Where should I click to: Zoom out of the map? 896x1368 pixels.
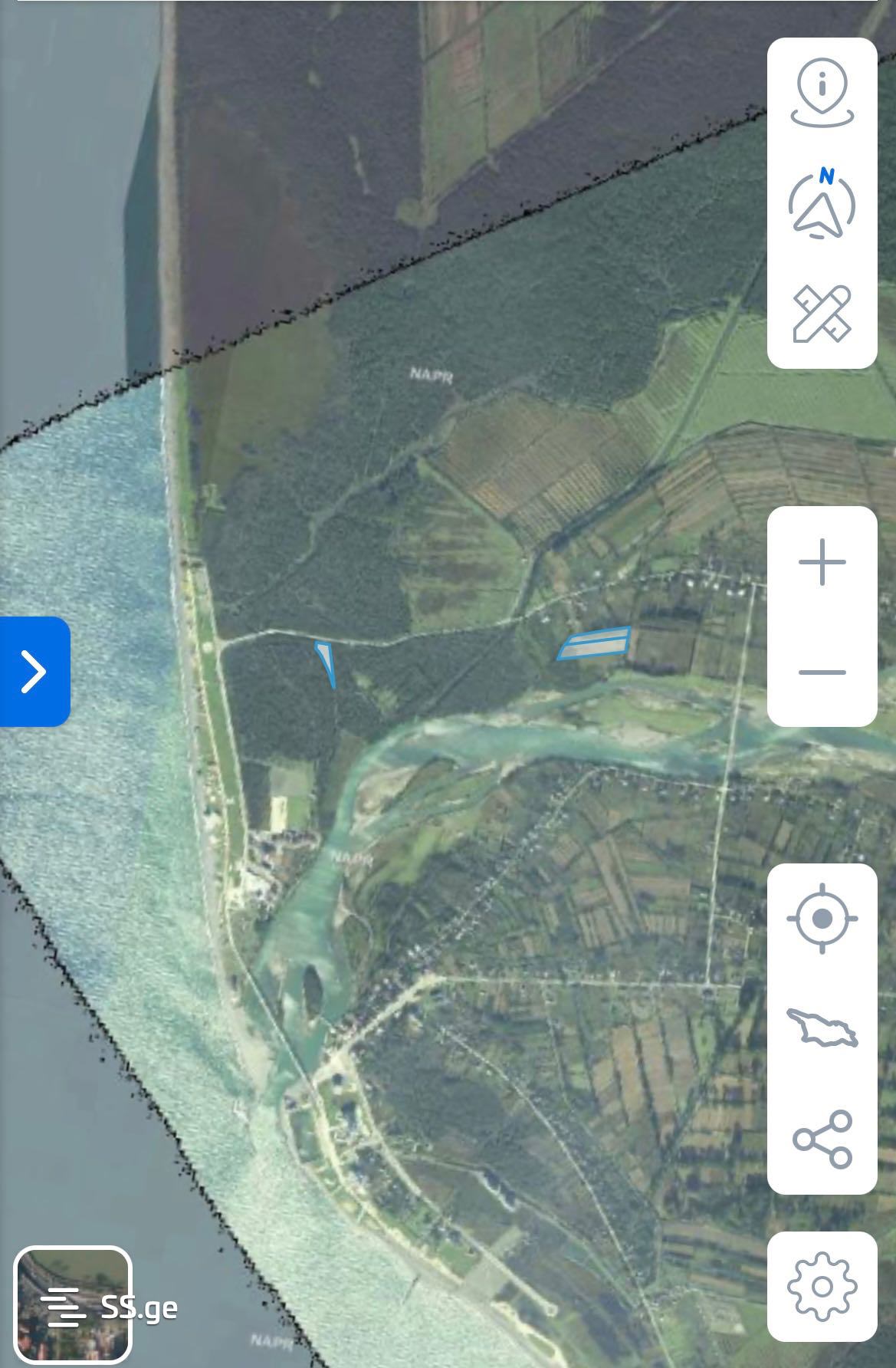[822, 672]
